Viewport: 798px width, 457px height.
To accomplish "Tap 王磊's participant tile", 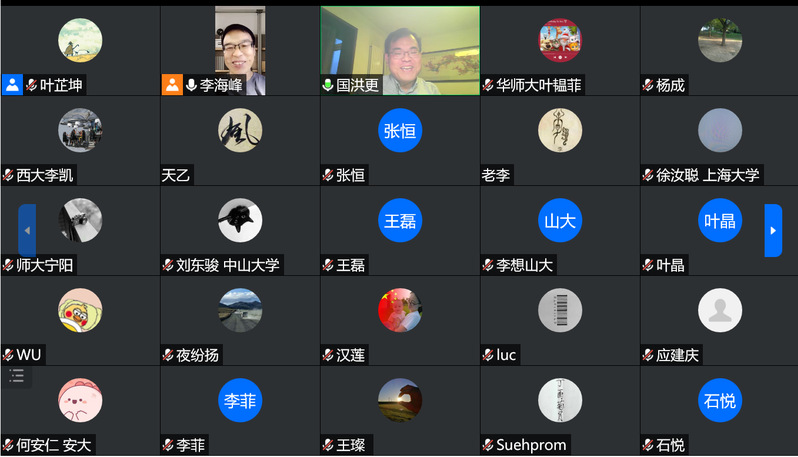I will [400, 230].
